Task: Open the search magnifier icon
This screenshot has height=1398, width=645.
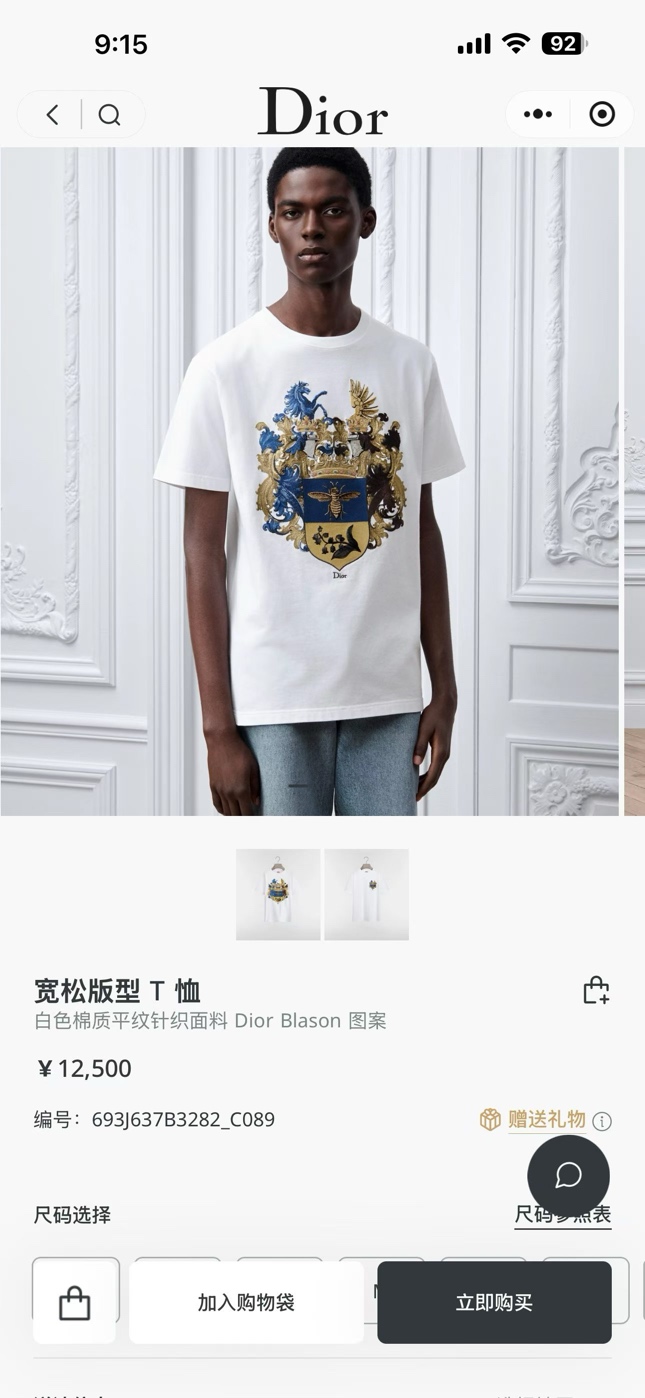Action: click(109, 115)
